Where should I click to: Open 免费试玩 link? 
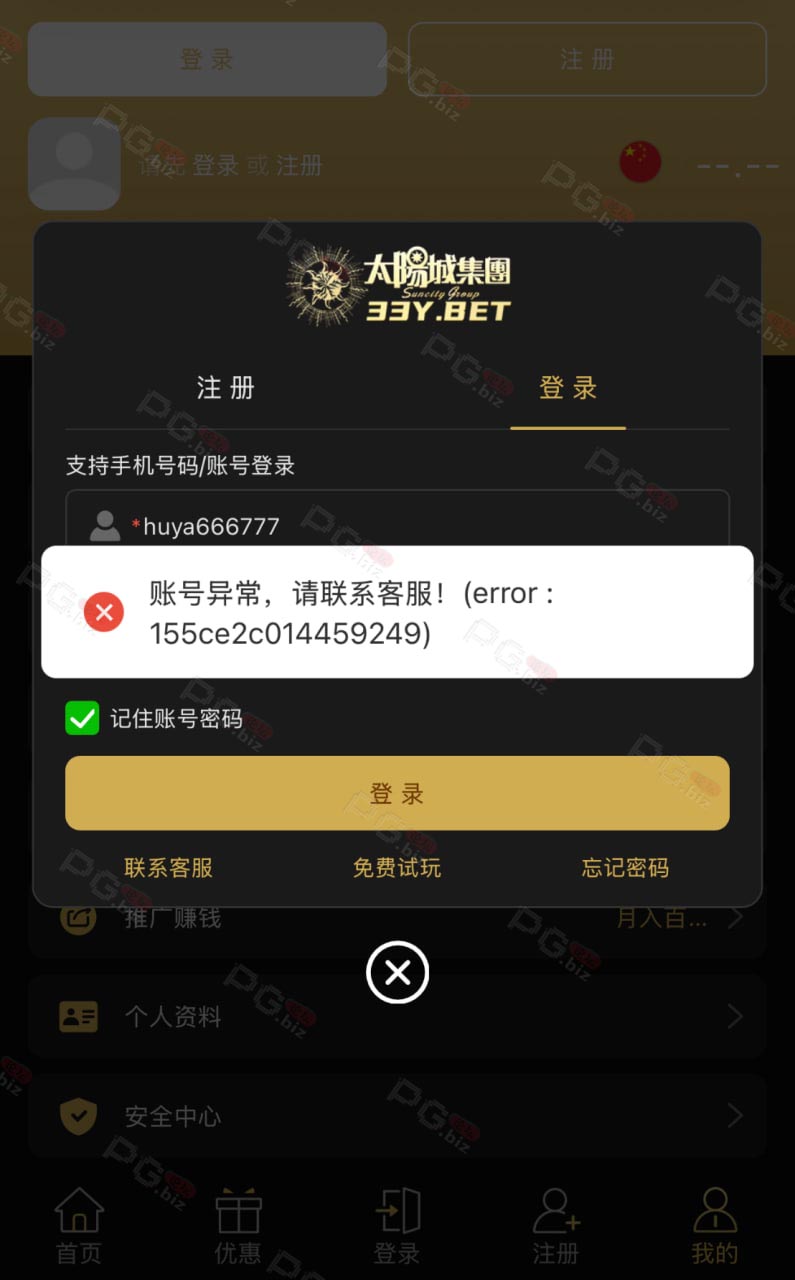[x=397, y=867]
